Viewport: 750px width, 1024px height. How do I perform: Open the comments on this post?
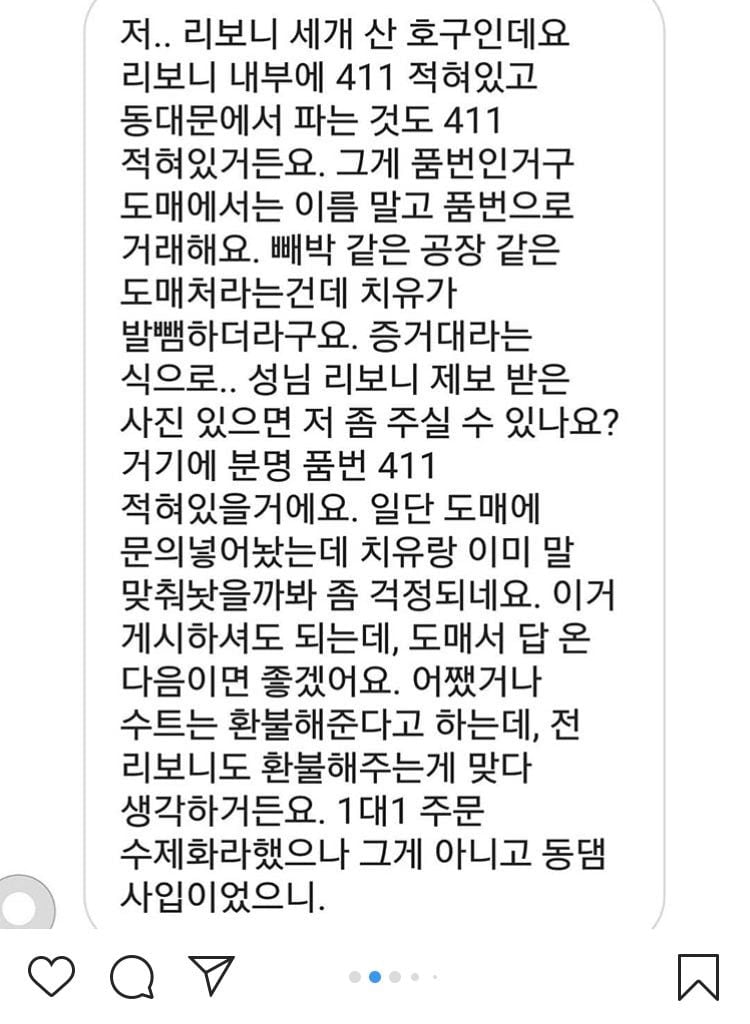click(x=131, y=976)
